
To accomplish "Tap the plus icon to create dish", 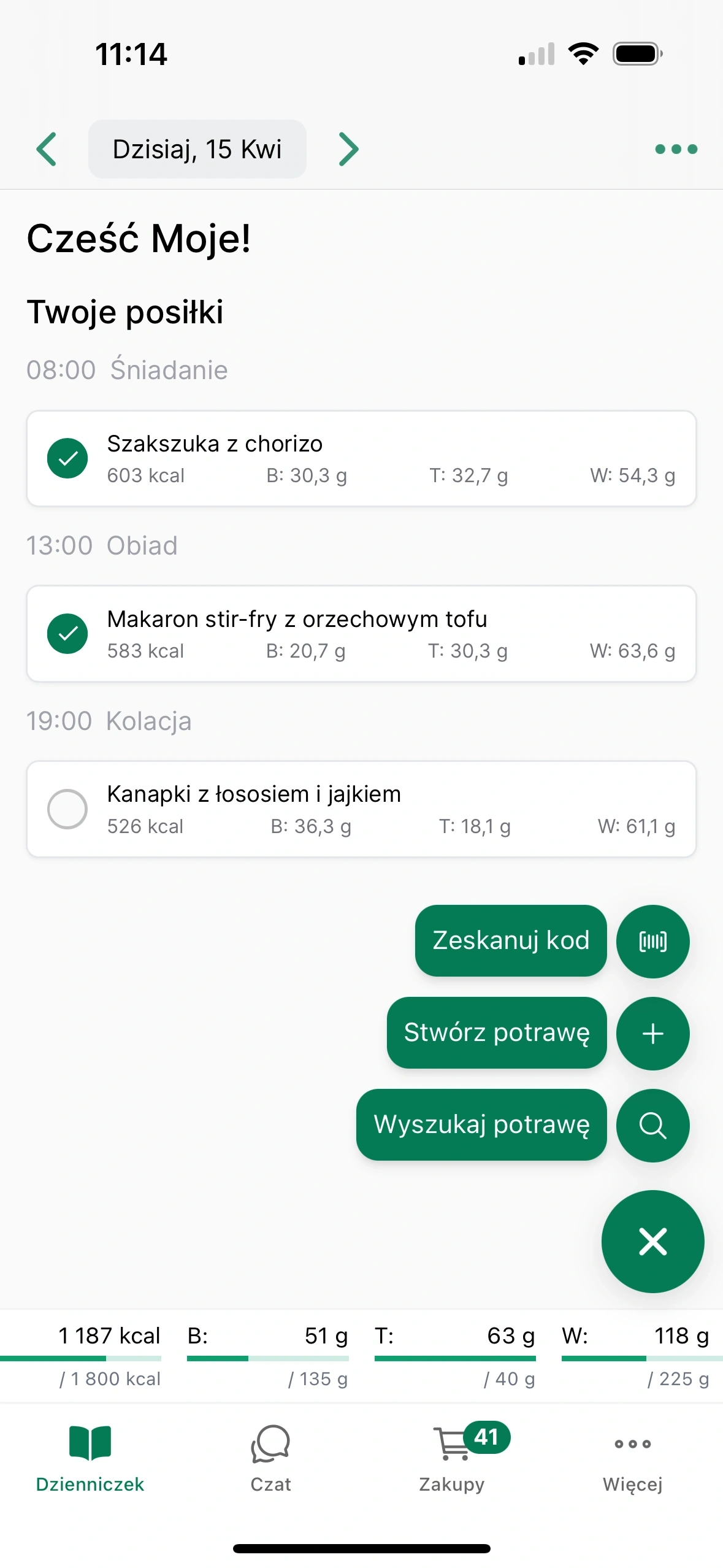I will (652, 1033).
